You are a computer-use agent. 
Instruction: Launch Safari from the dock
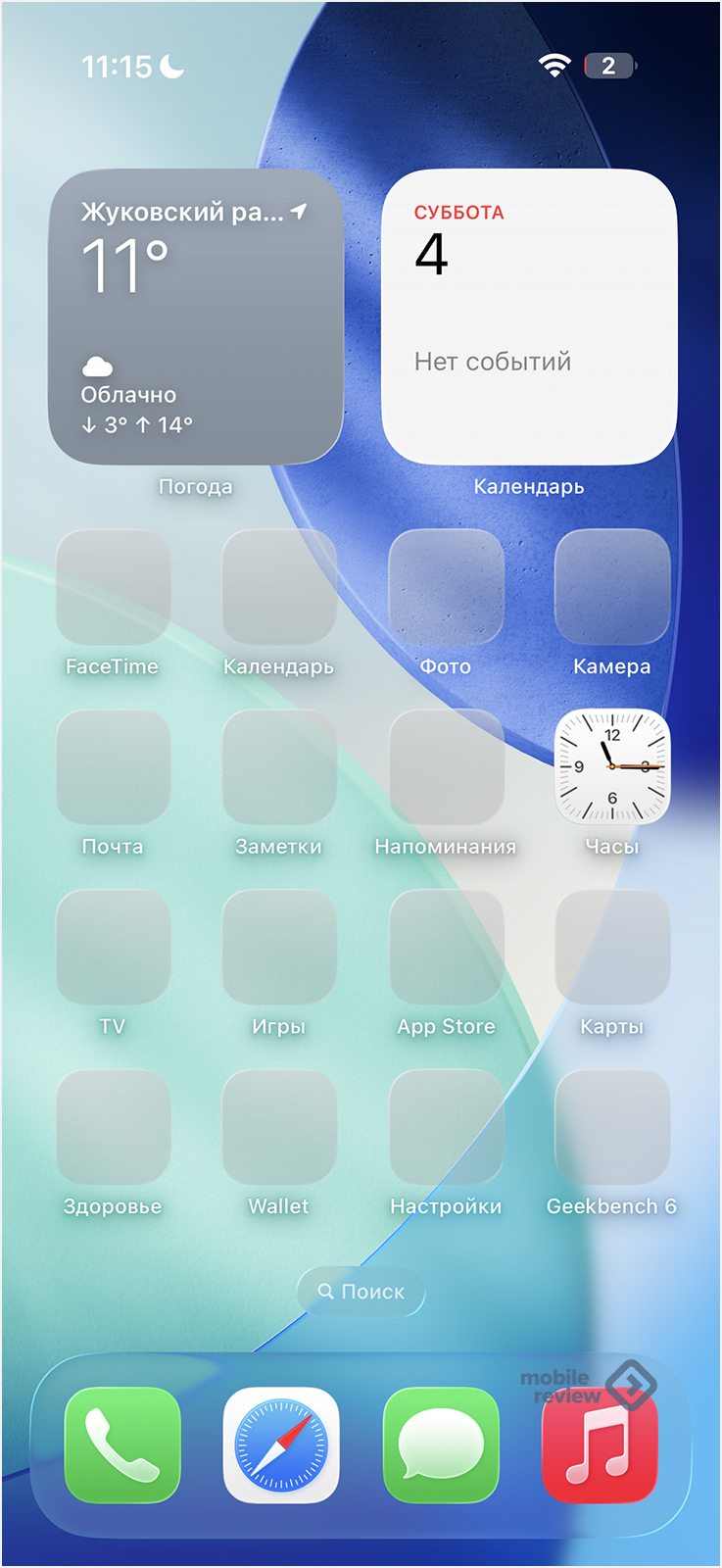(281, 1445)
